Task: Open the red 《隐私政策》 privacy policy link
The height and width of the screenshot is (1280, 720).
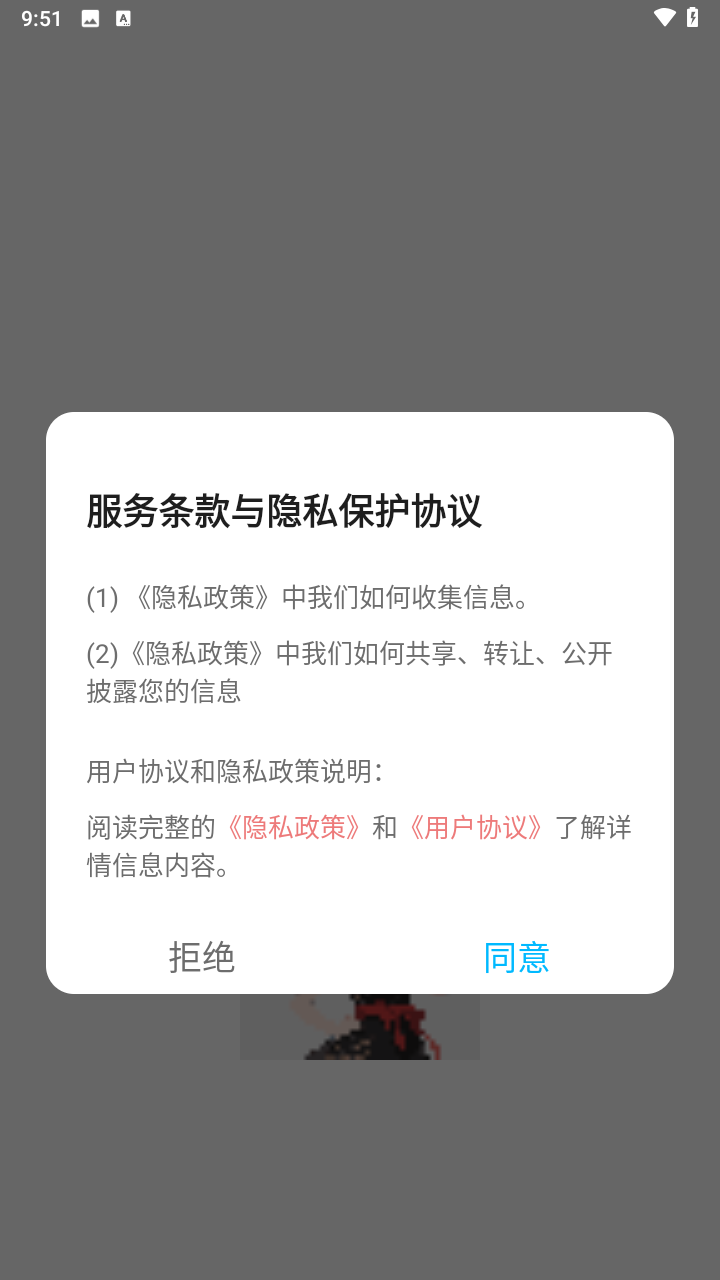Action: pyautogui.click(x=294, y=828)
